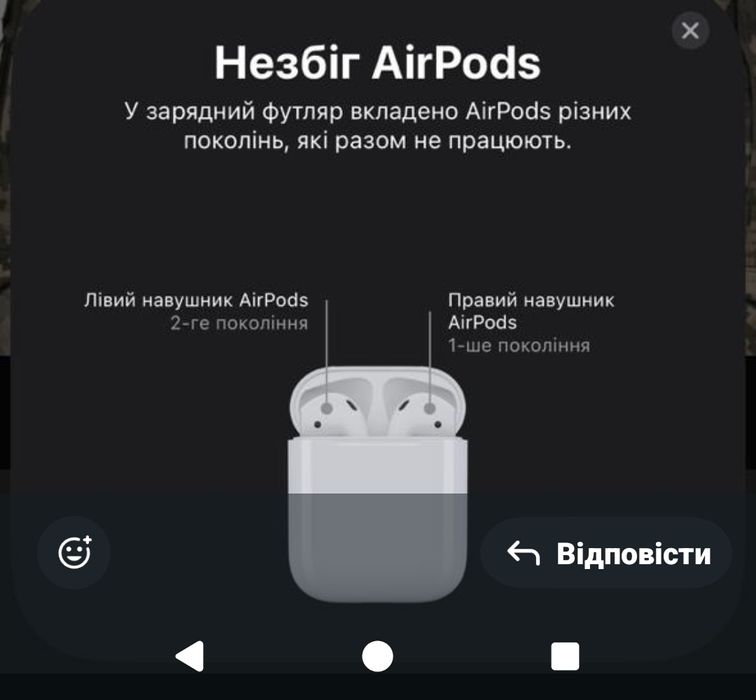Add an emoji reaction to the image
The width and height of the screenshot is (756, 700).
74,552
